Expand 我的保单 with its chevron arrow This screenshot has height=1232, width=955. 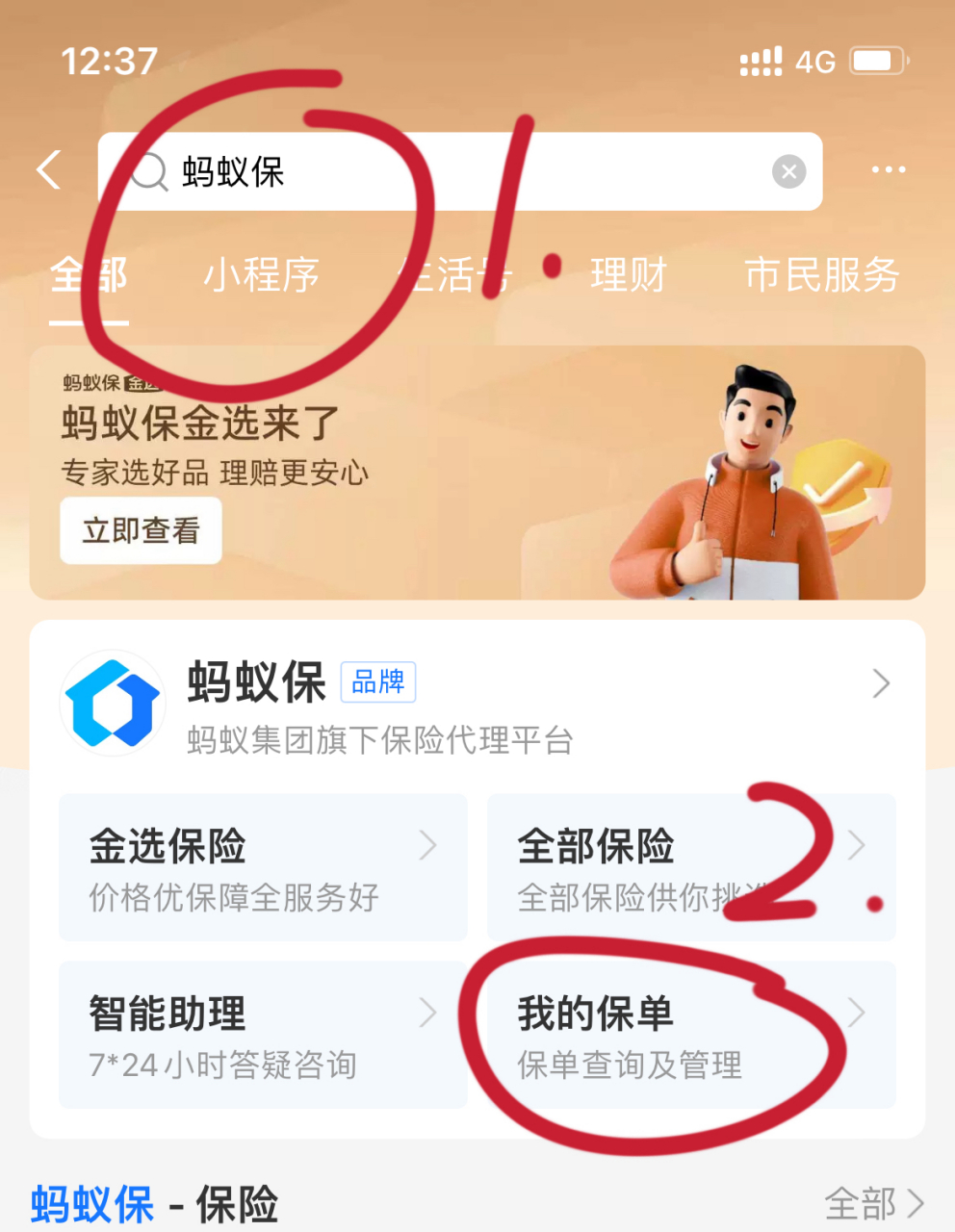pyautogui.click(x=856, y=1013)
